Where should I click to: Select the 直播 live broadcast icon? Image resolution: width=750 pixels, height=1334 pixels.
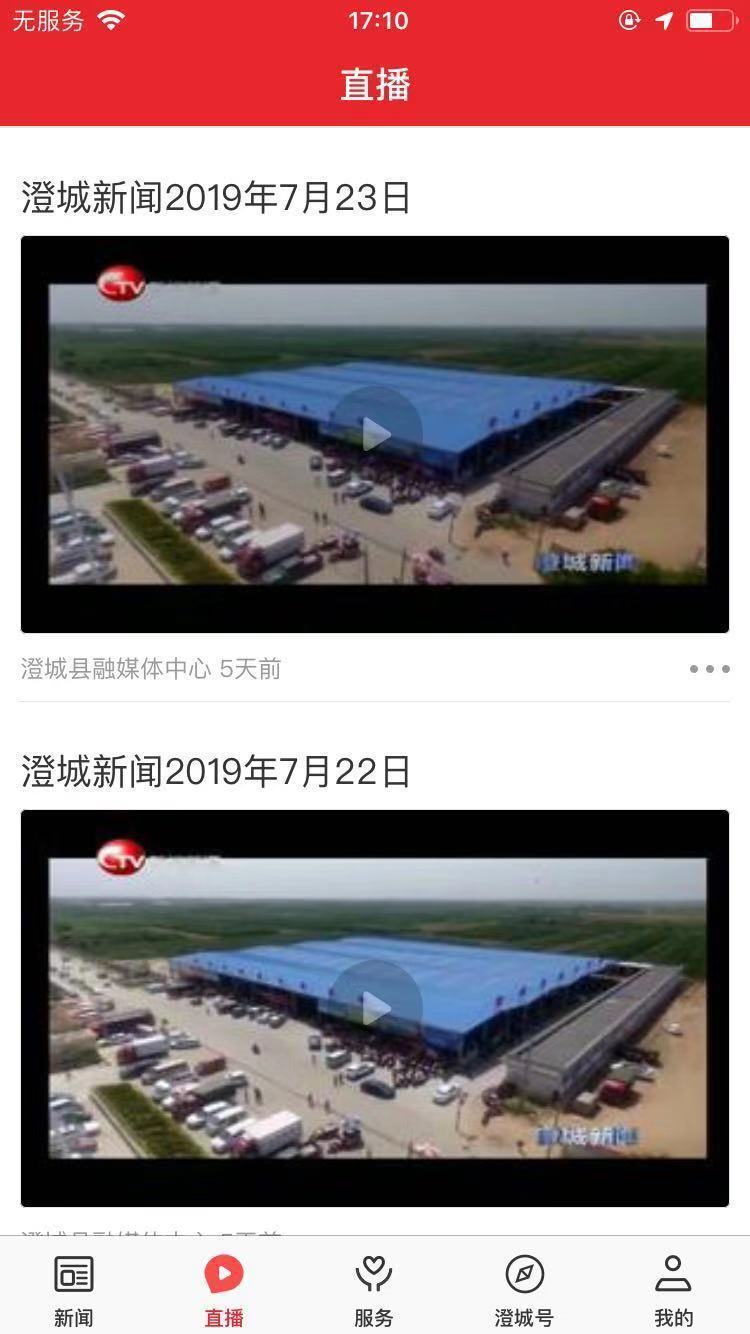pyautogui.click(x=223, y=1275)
